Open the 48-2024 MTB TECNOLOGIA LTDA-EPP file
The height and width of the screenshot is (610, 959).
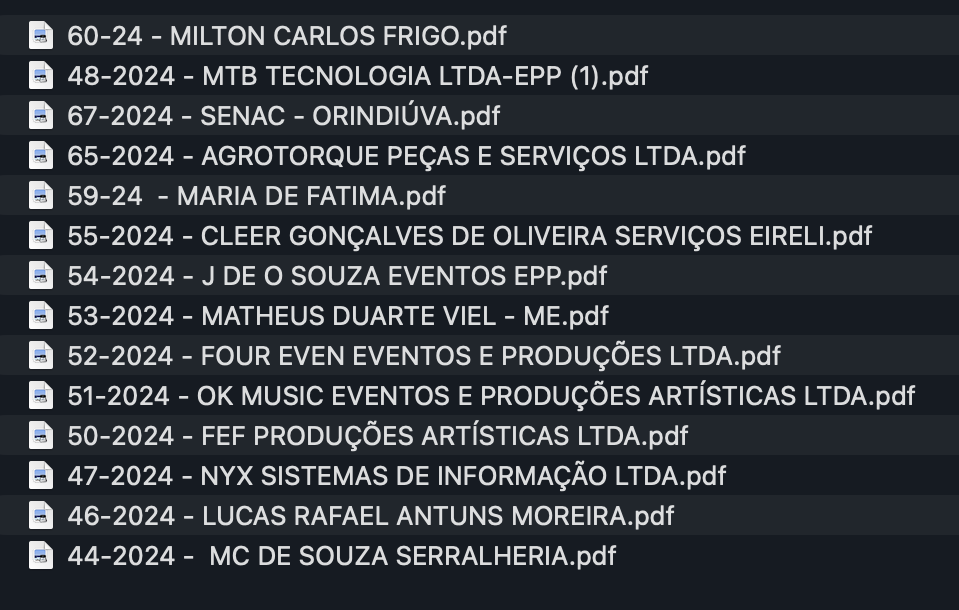coord(357,76)
